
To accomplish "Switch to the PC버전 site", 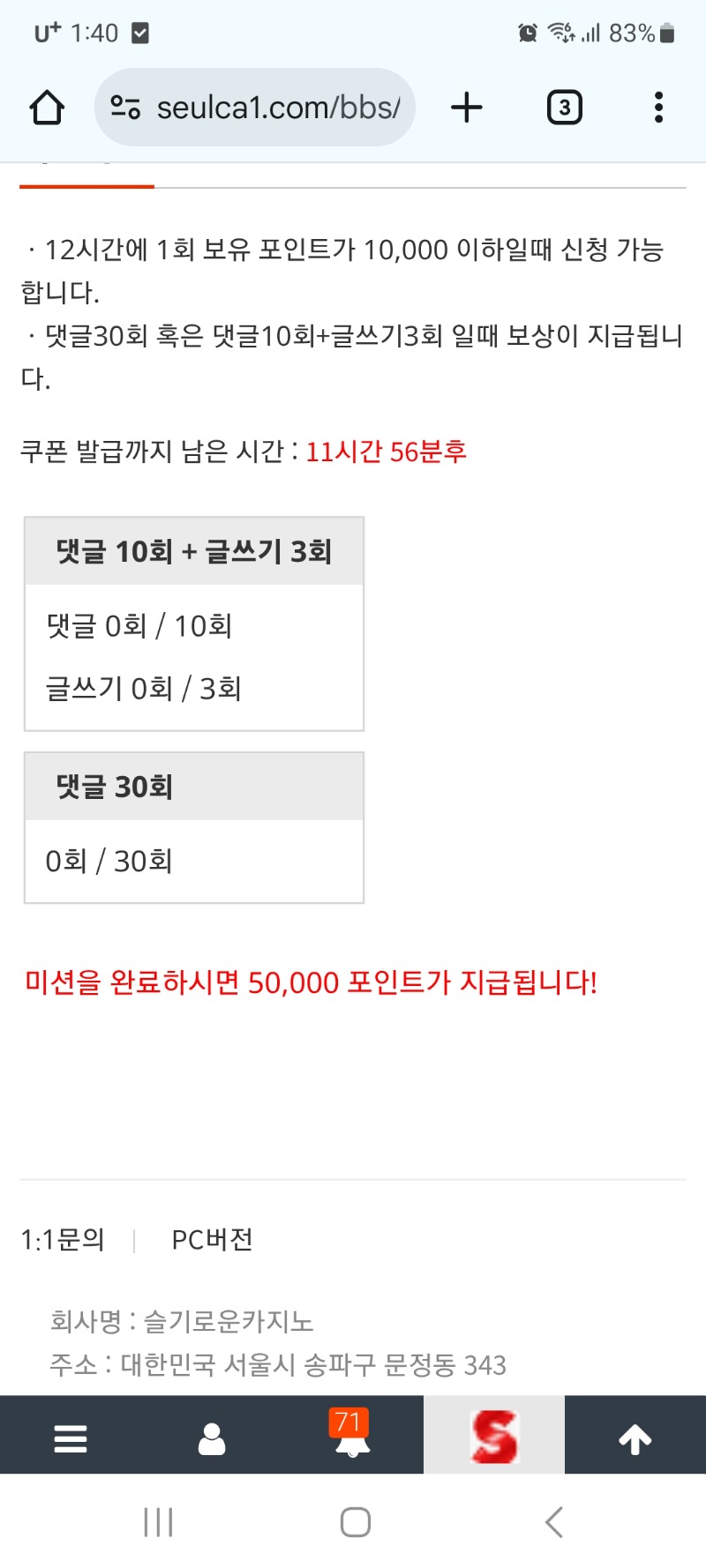I will click(212, 1240).
